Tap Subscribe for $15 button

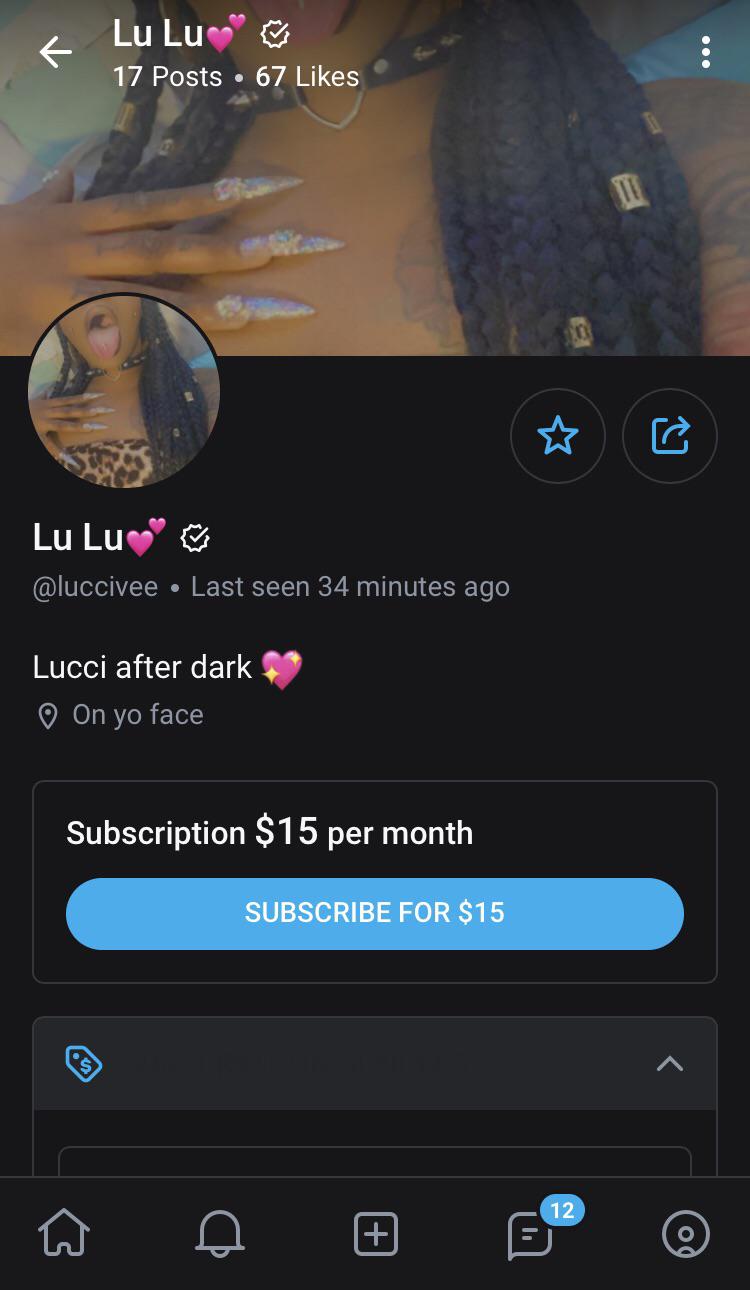(x=375, y=913)
